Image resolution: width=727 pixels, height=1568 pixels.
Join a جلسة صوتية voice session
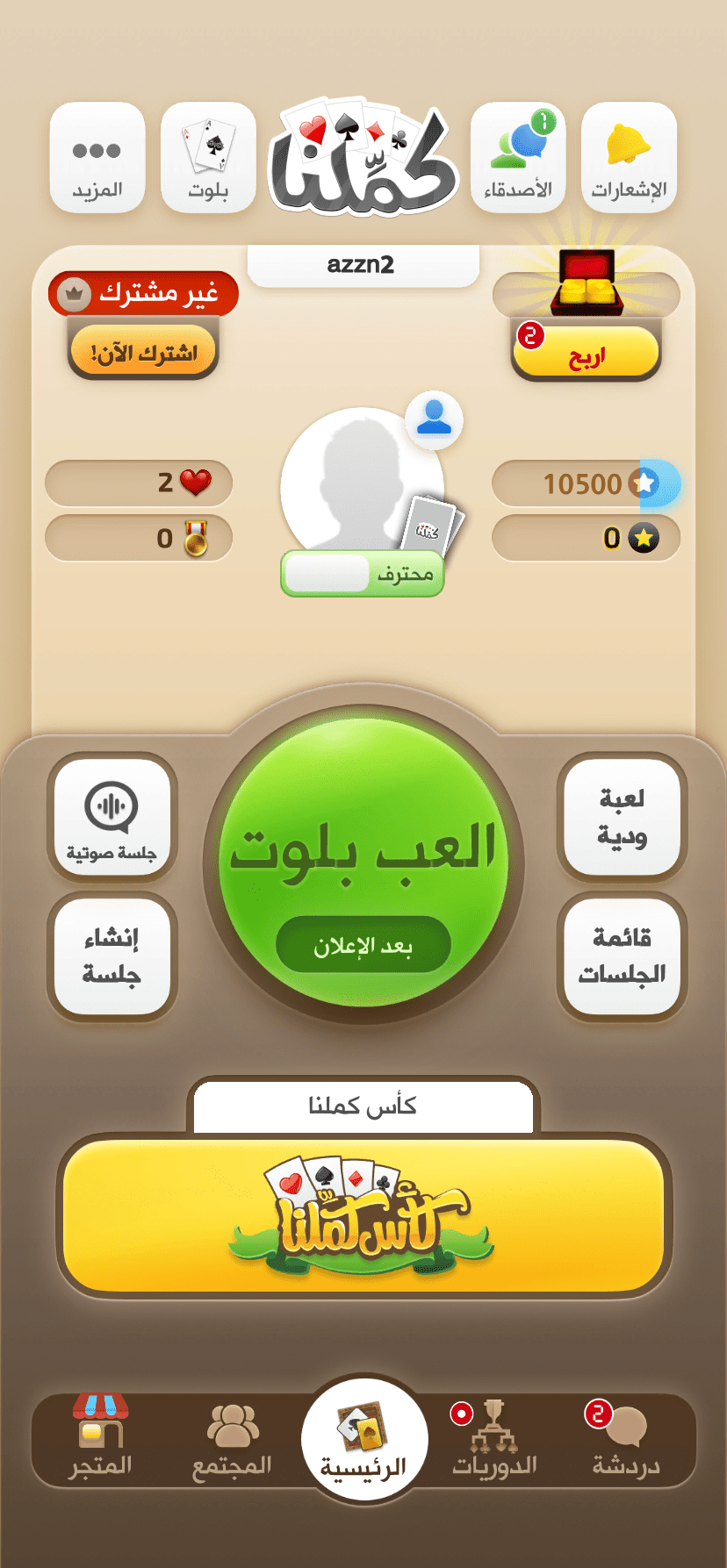point(112,818)
